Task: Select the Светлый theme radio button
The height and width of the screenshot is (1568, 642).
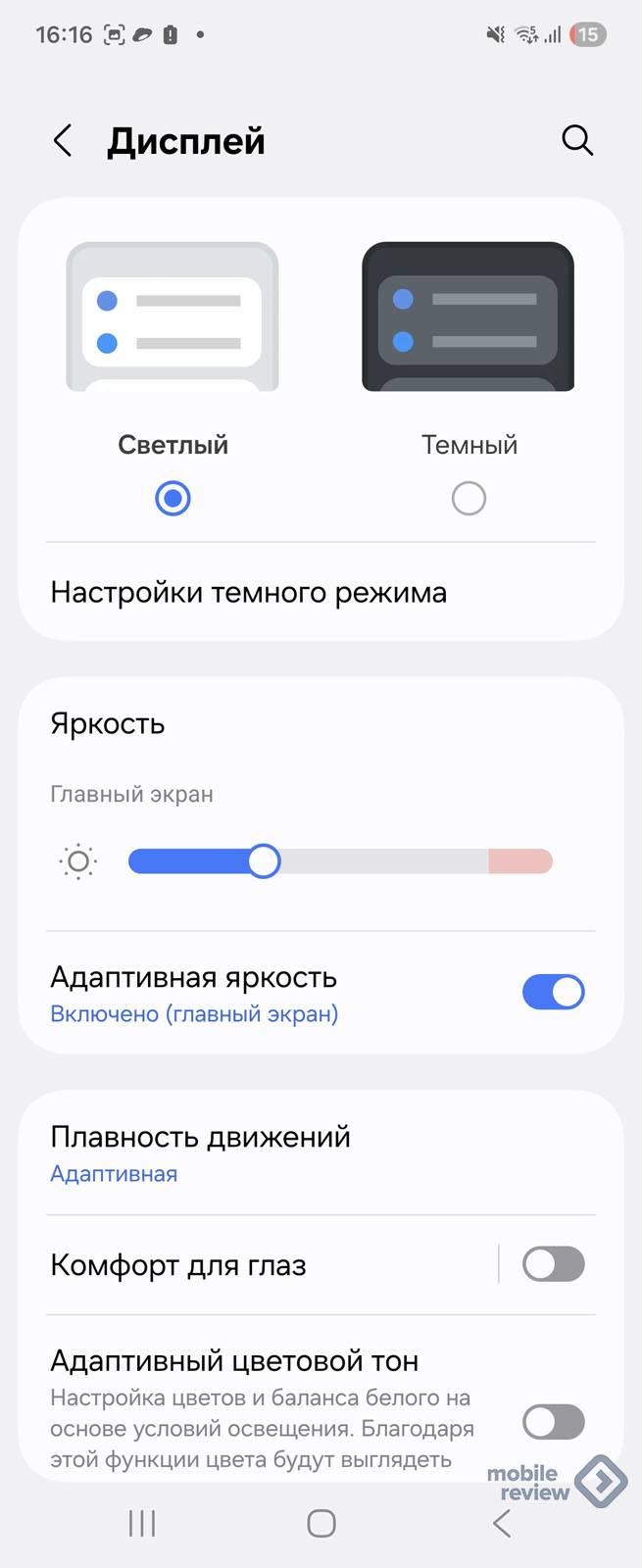Action: pyautogui.click(x=173, y=499)
